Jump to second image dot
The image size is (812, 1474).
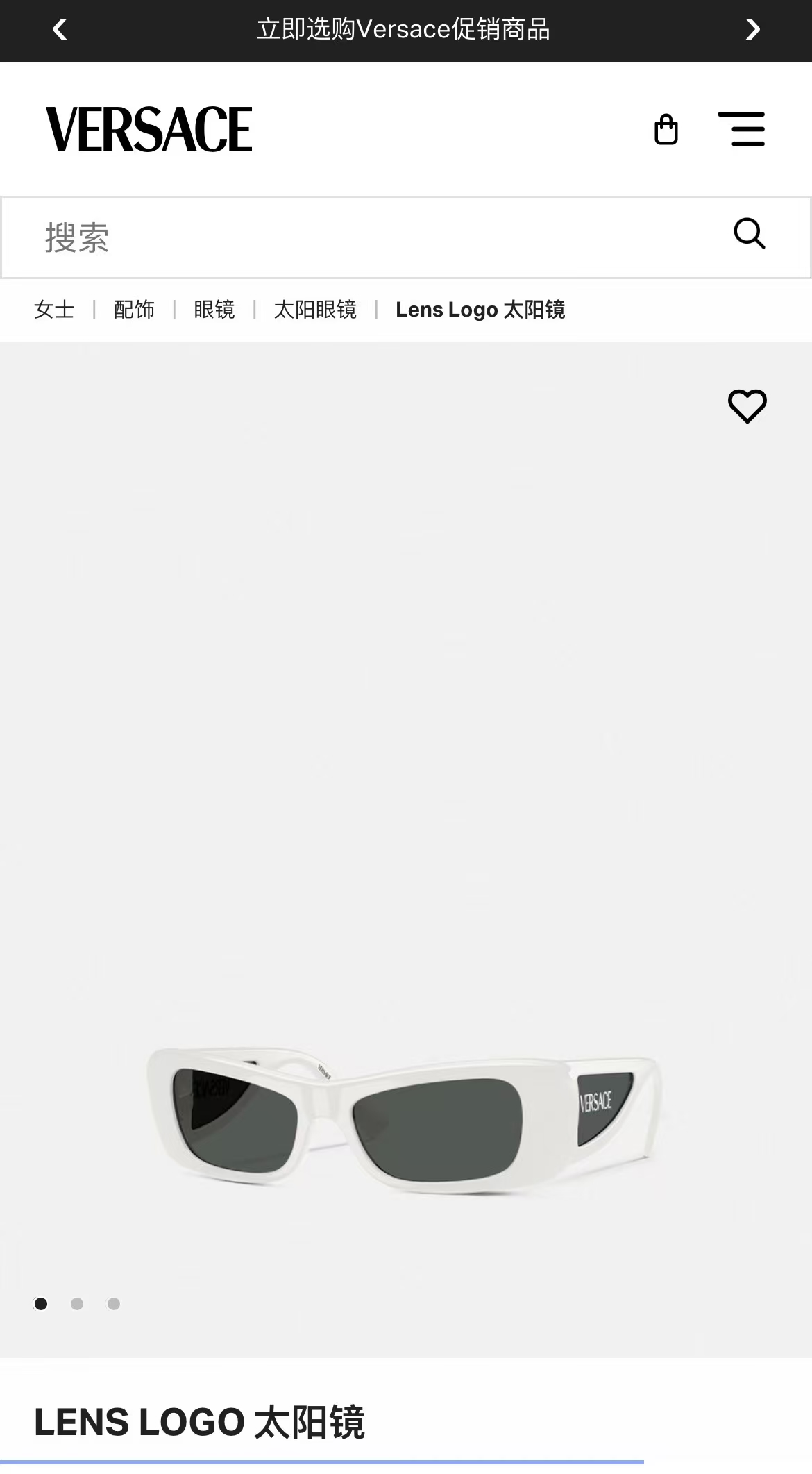click(x=77, y=1304)
